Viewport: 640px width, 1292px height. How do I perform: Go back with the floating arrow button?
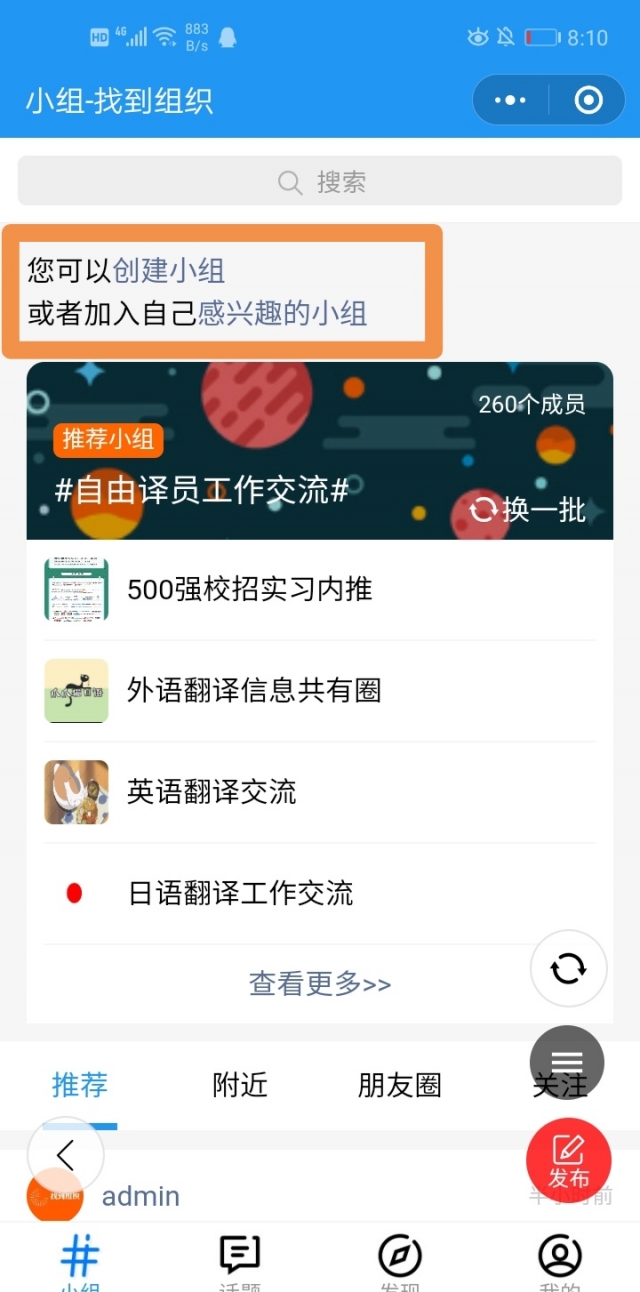[66, 1155]
